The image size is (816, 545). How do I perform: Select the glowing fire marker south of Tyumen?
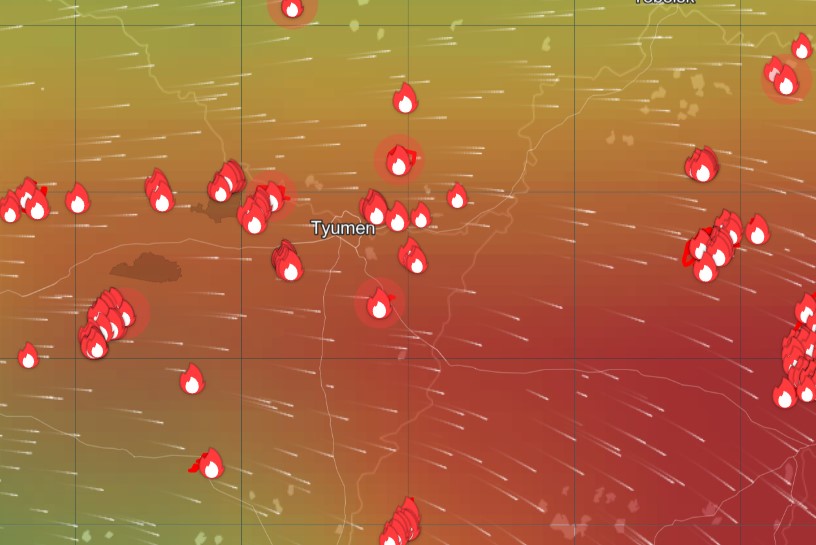coord(379,304)
